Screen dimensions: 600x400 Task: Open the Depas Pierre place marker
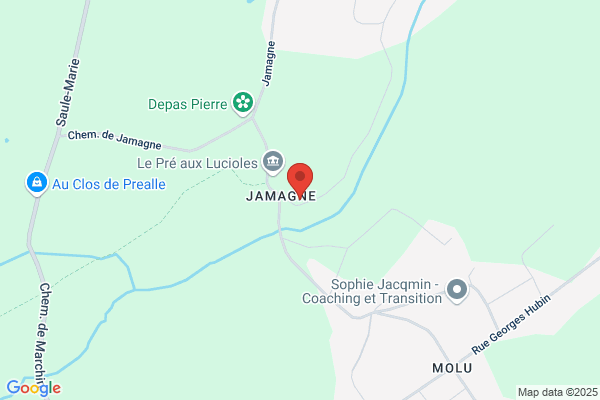243,103
